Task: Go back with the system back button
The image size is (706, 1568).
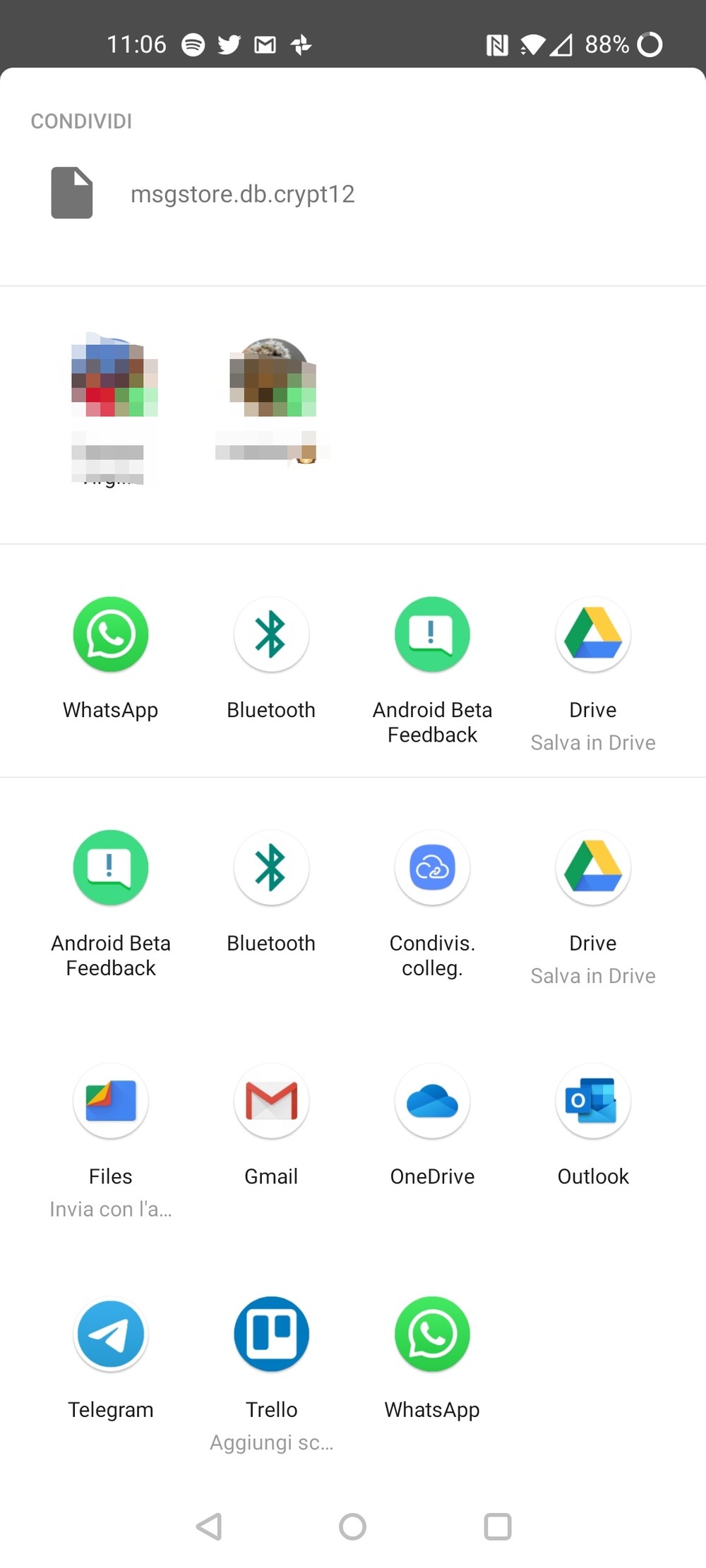Action: pos(209,1526)
